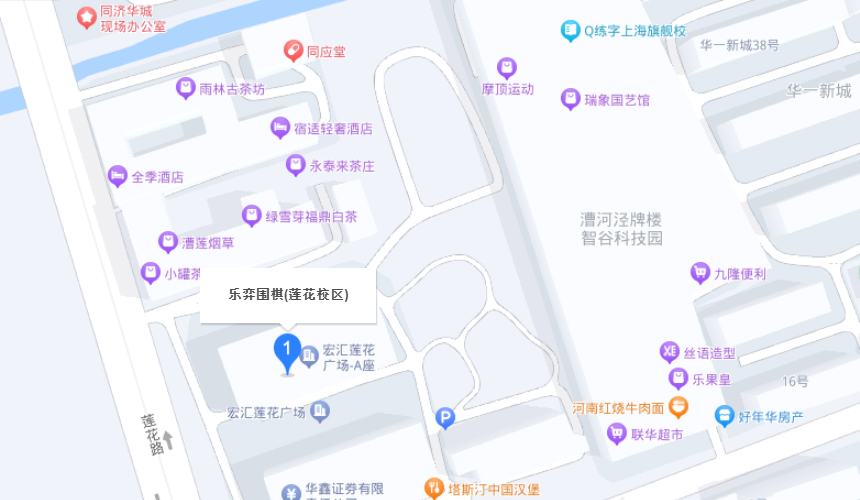Select 宿适轻奢酒店 on the map

280,128
